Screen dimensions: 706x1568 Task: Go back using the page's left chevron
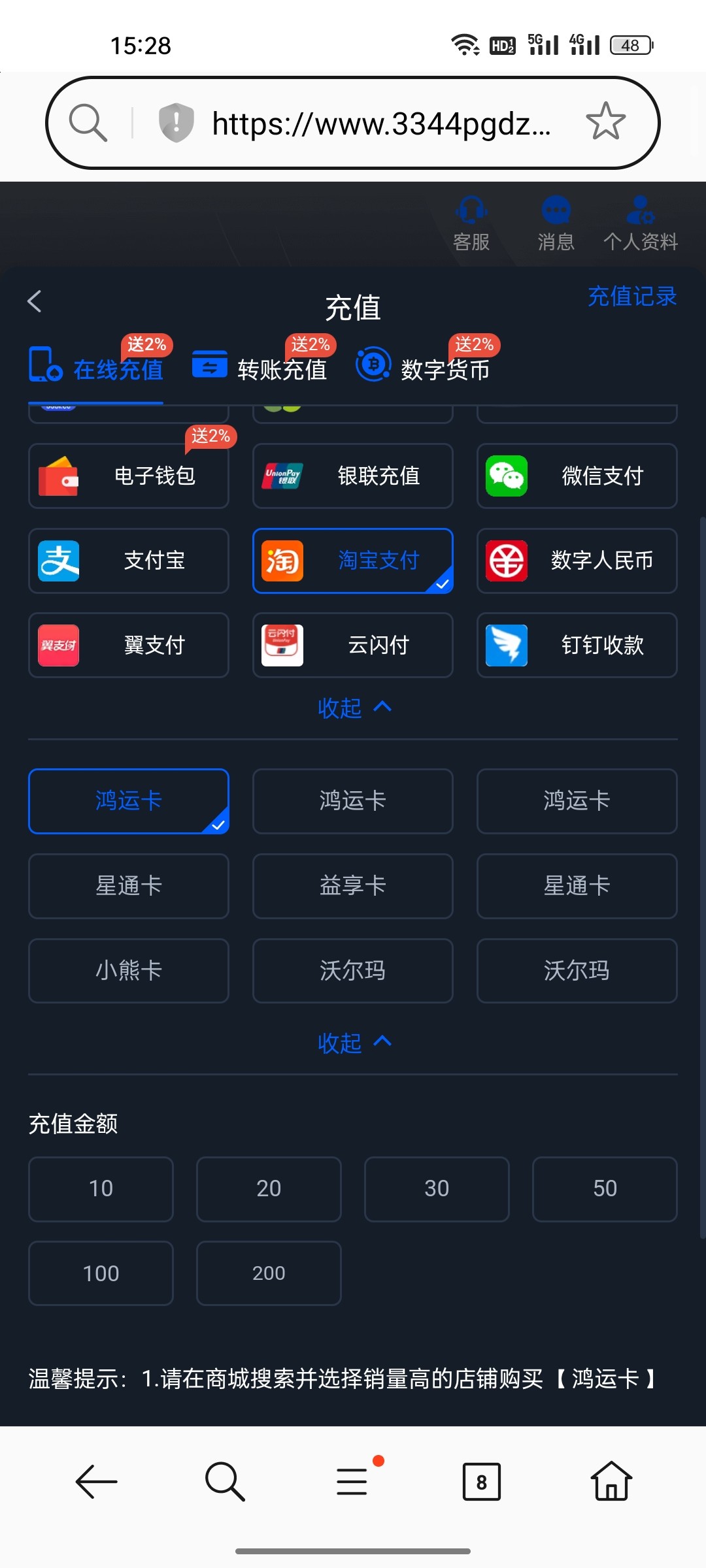35,301
